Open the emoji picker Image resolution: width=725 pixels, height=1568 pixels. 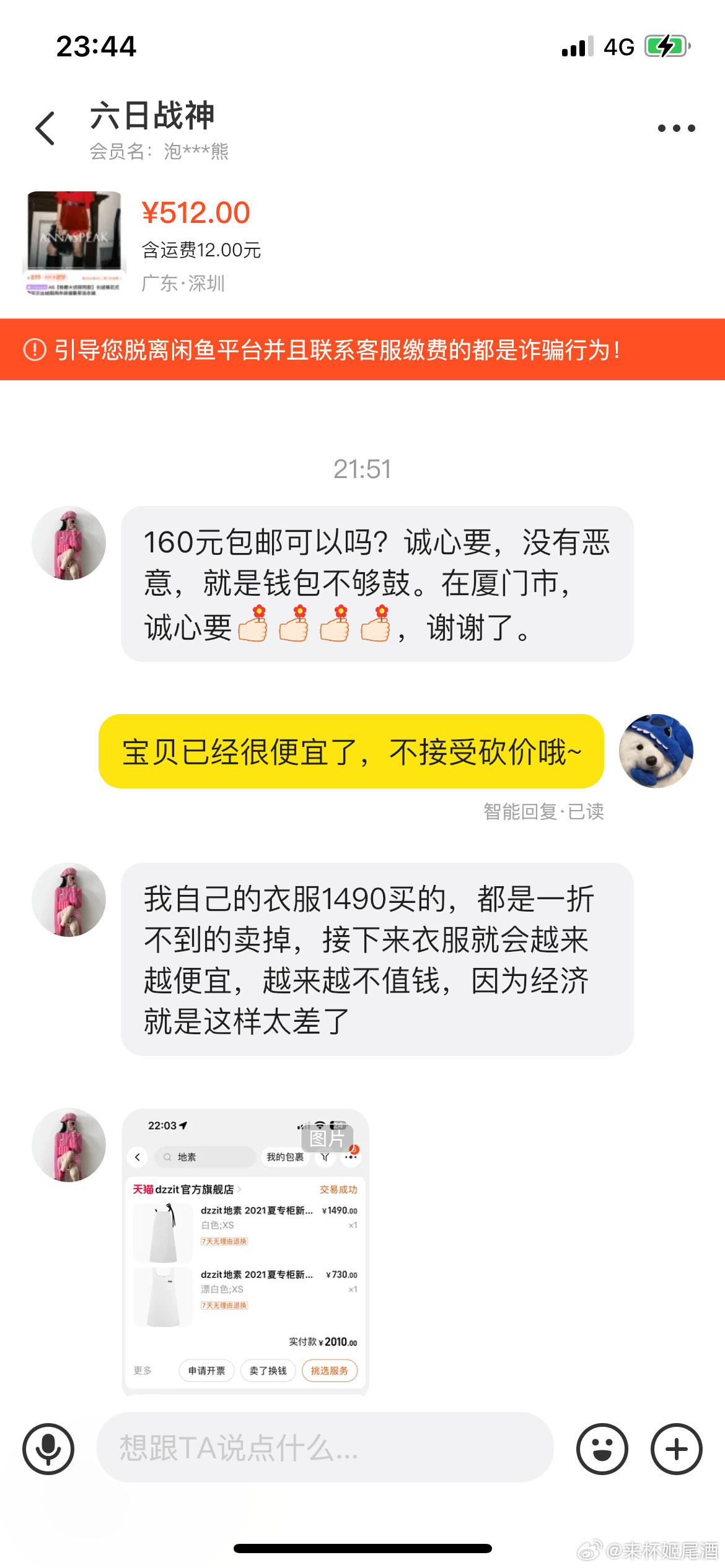(x=602, y=1448)
